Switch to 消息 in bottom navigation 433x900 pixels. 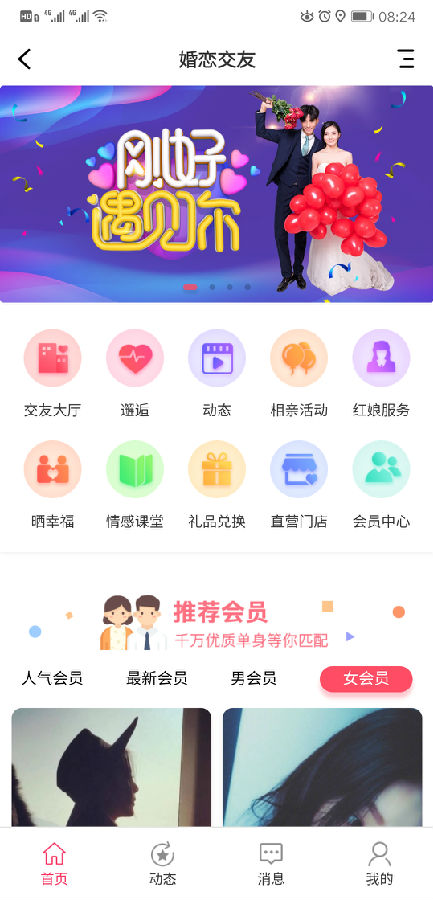(x=270, y=864)
